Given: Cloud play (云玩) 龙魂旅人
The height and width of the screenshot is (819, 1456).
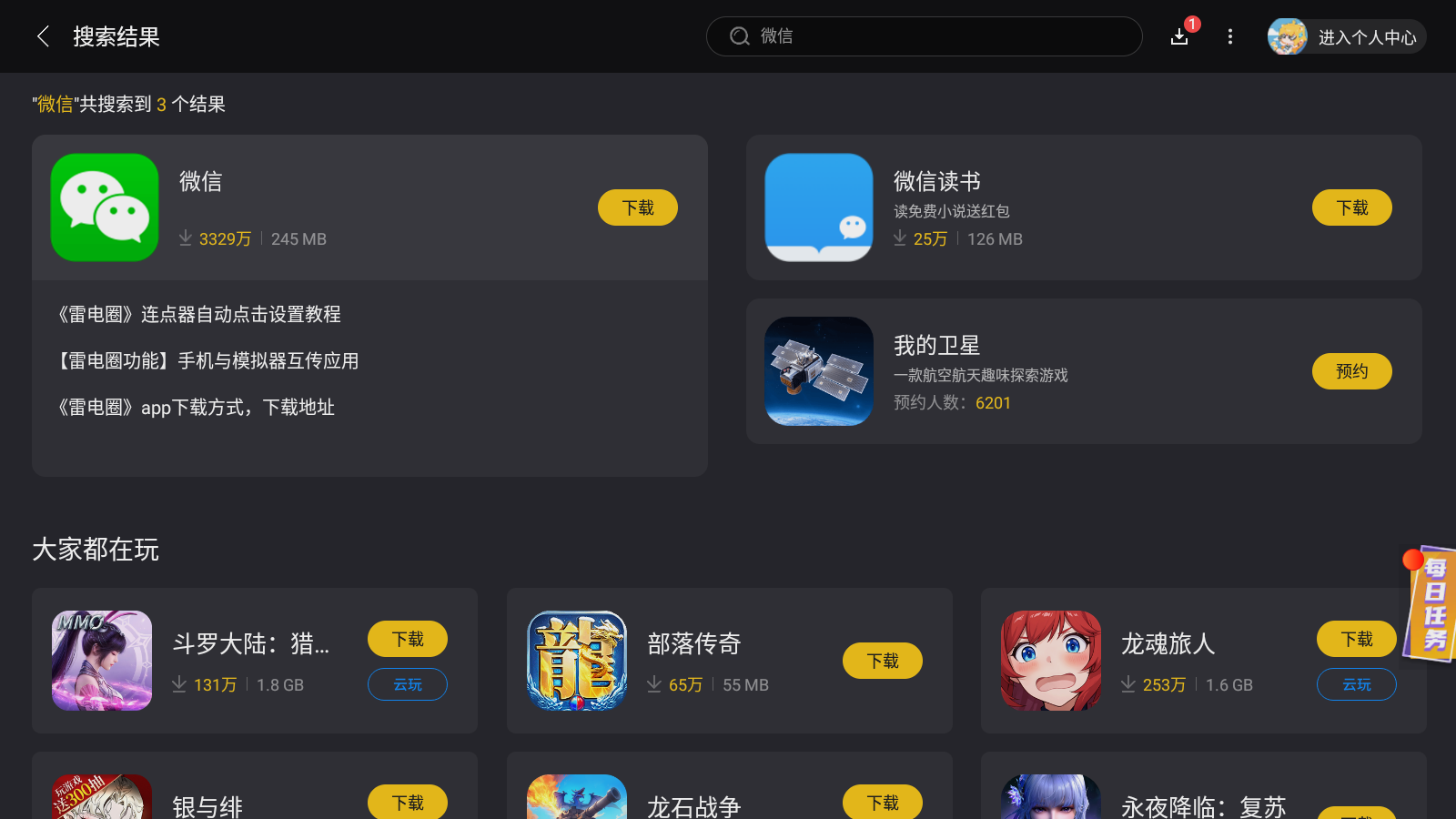Looking at the screenshot, I should [1356, 684].
